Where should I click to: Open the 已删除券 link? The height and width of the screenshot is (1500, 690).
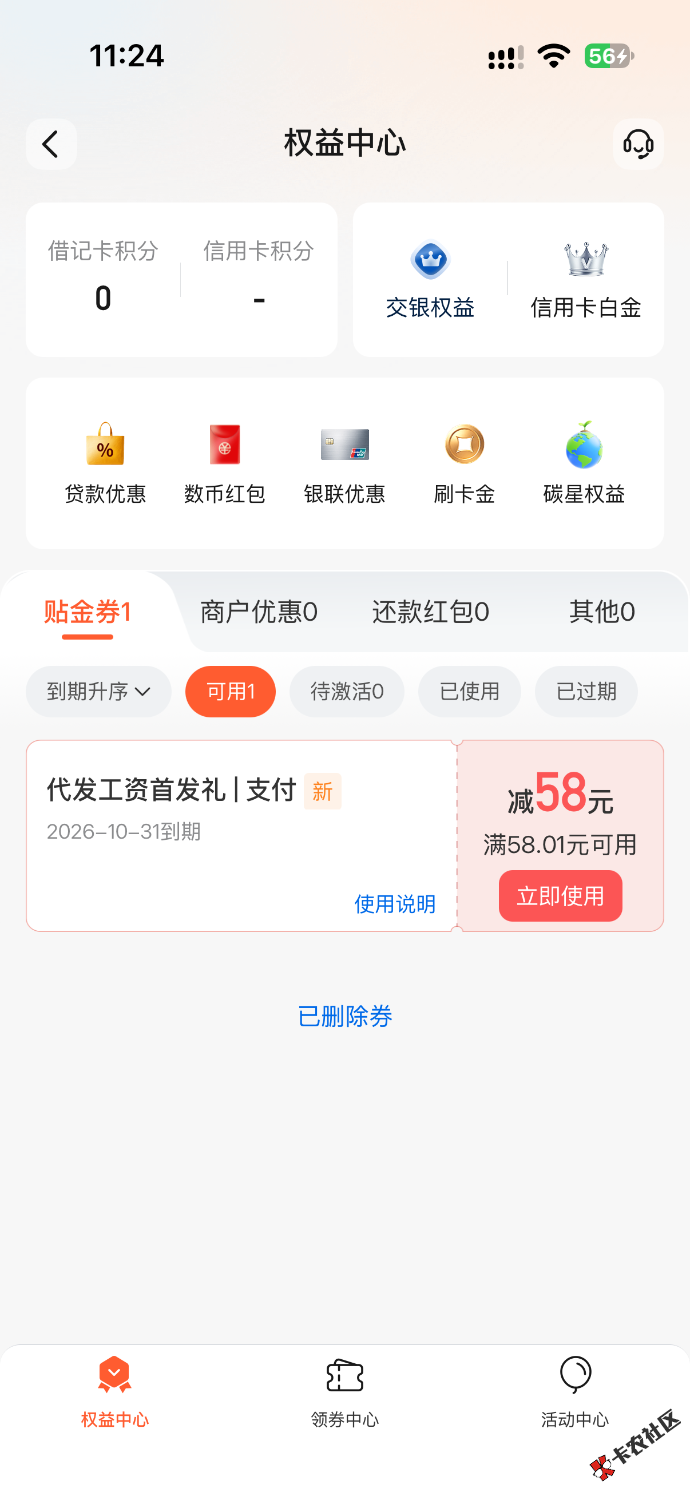(x=345, y=1017)
